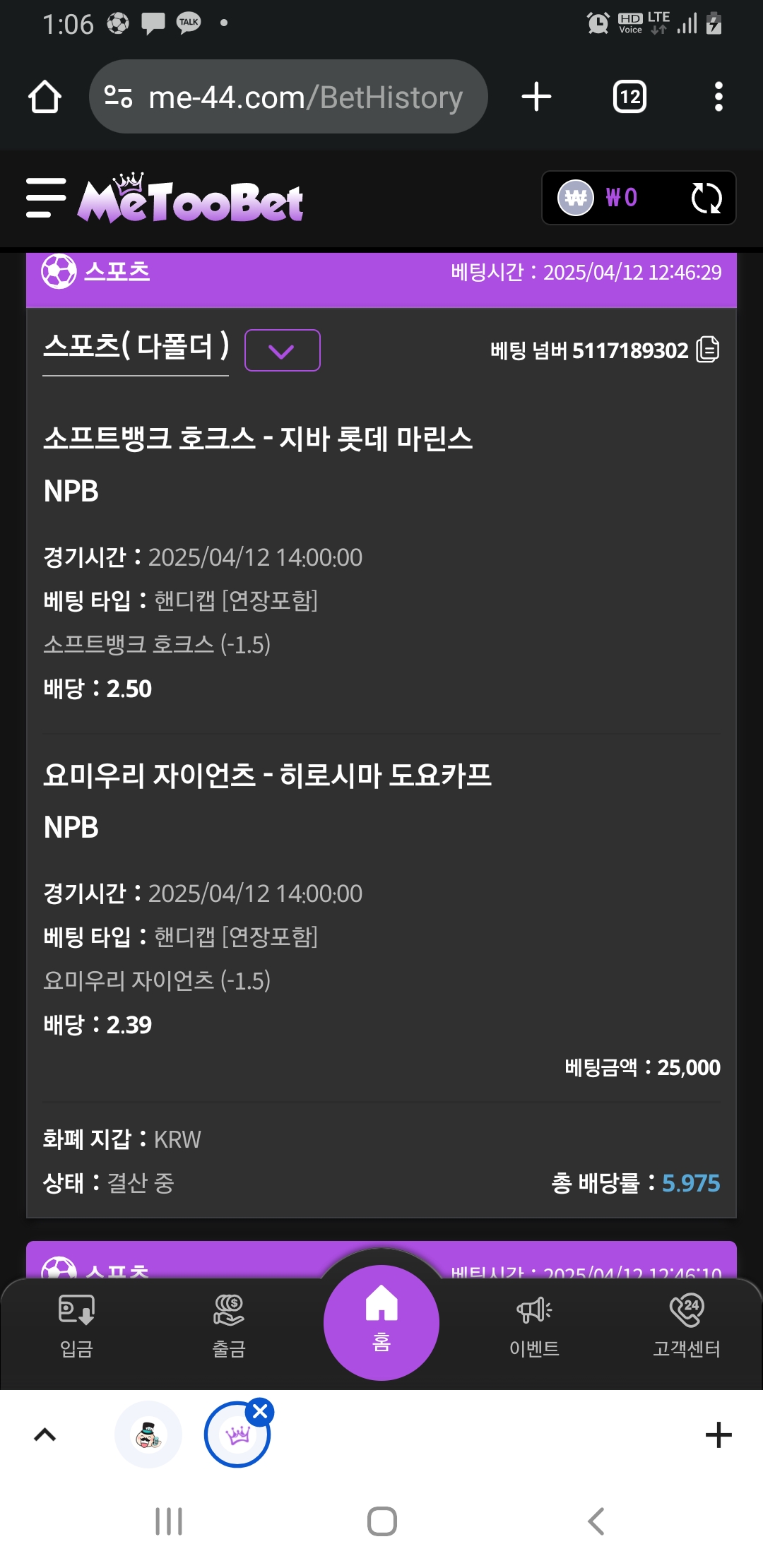Copy bet number 5117189302
Image resolution: width=763 pixels, height=1568 pixels.
tap(707, 350)
